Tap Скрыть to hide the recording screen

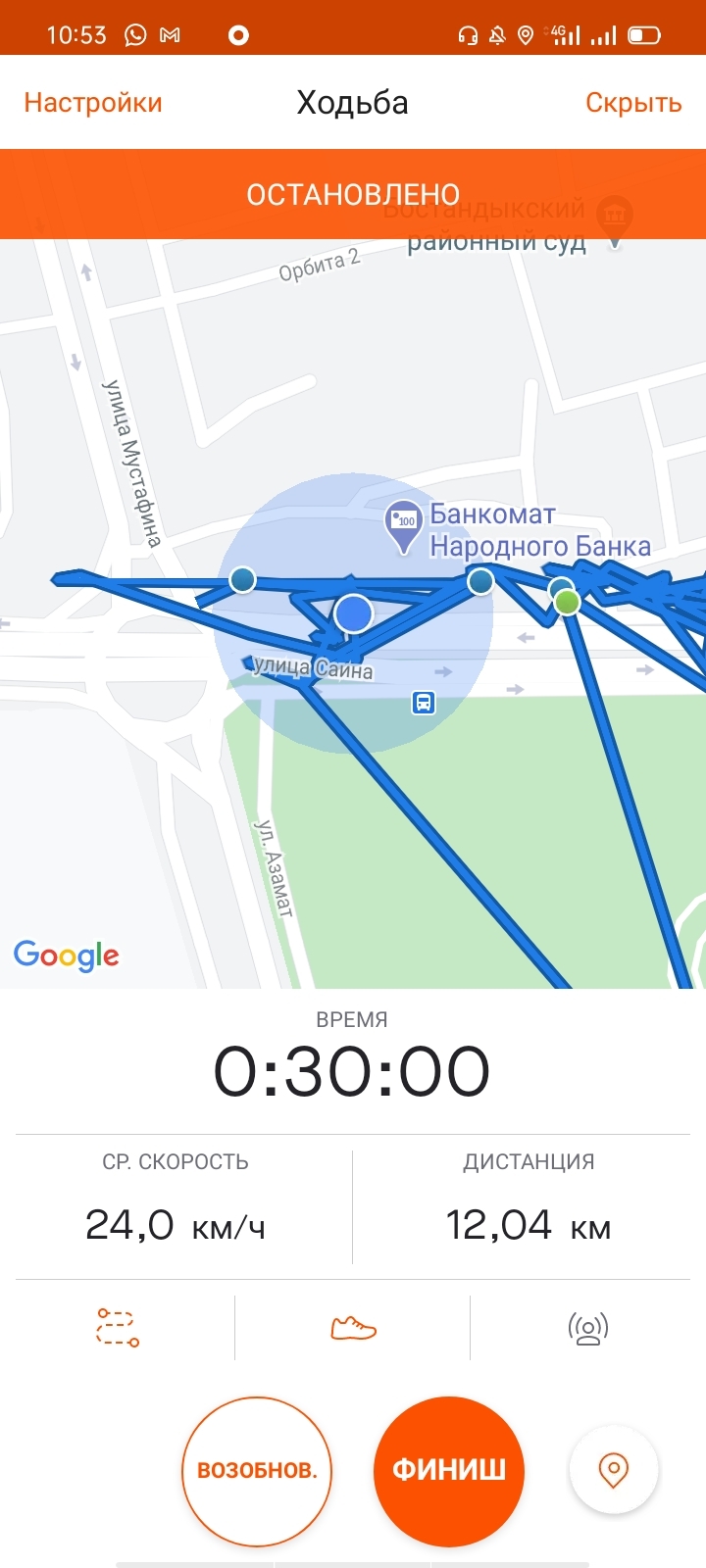point(632,103)
